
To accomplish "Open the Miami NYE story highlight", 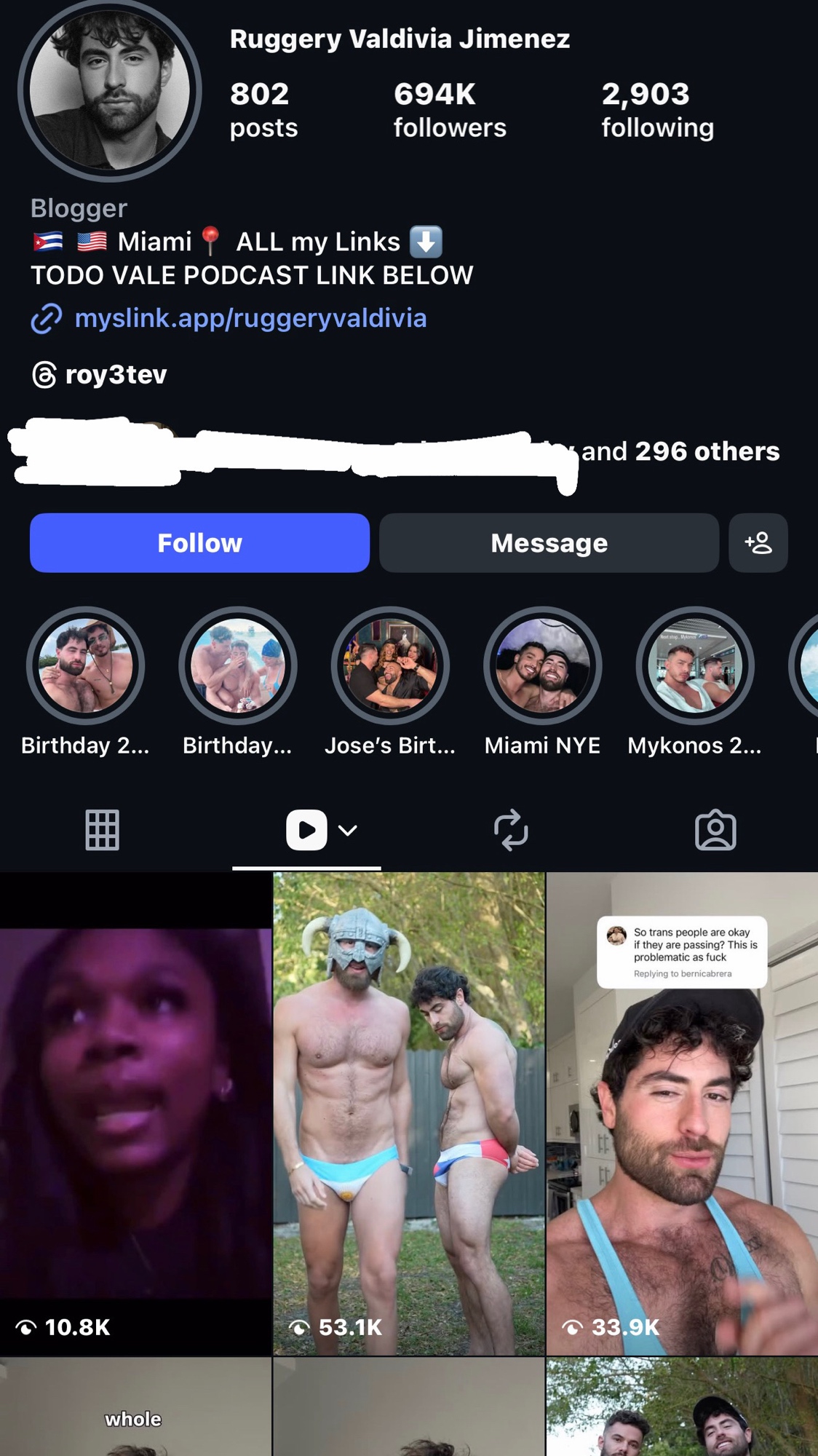I will tap(542, 666).
